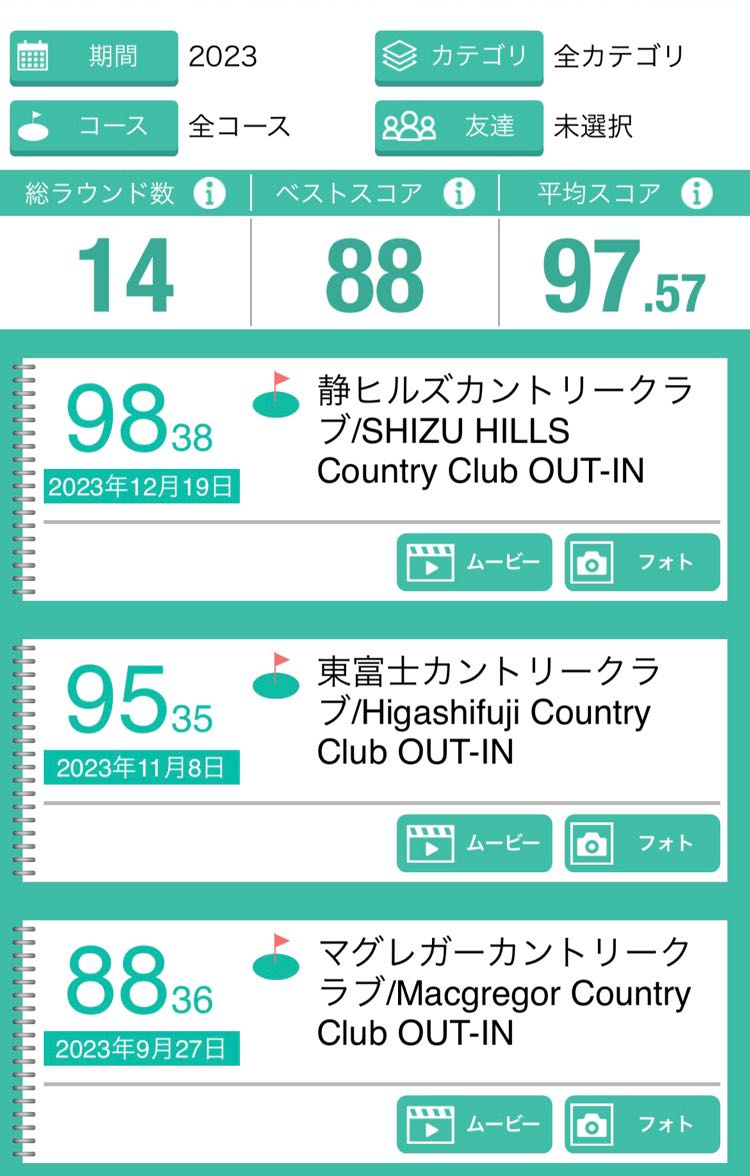Choose a course with the コース button
Image resolution: width=750 pixels, height=1176 pixels.
point(94,127)
